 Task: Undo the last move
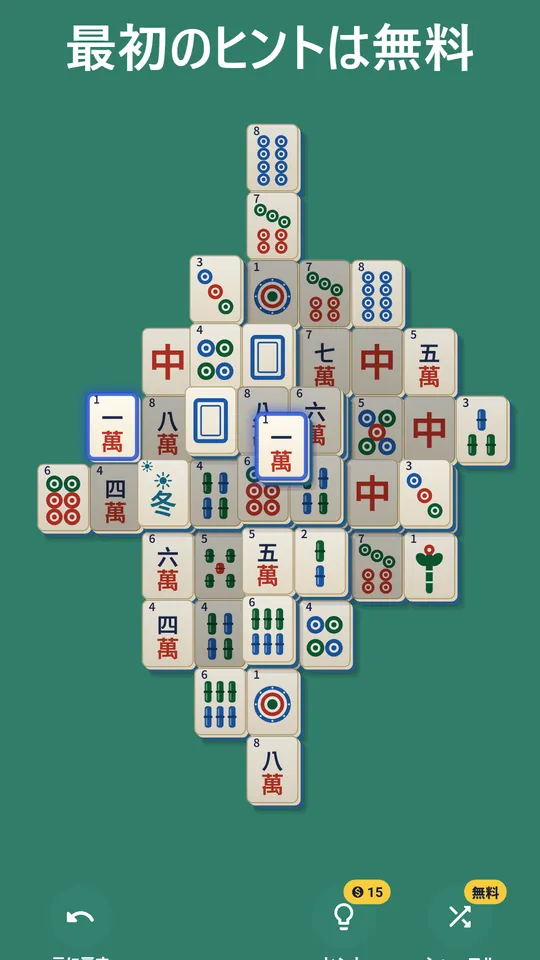click(x=80, y=917)
